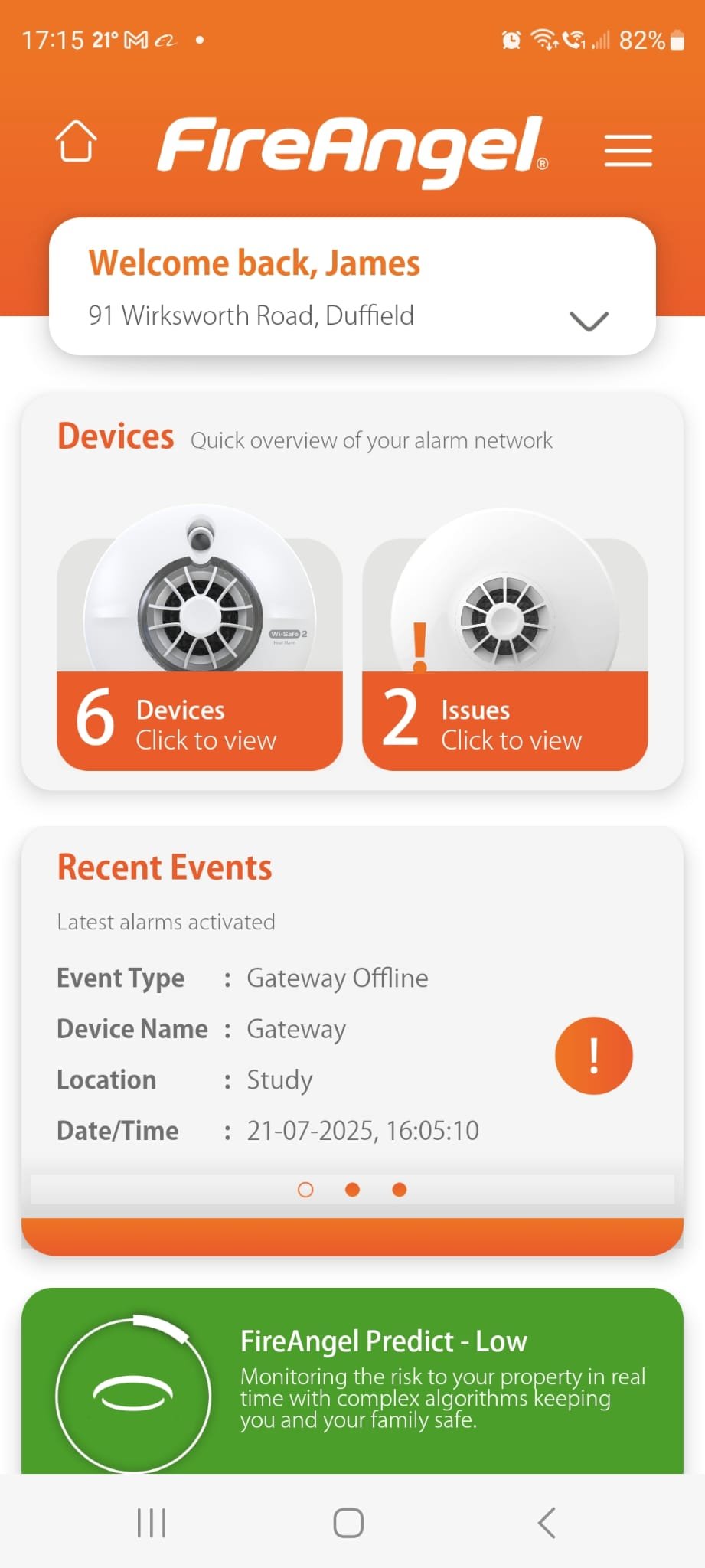The image size is (705, 1568).
Task: Expand the 91 Wirksworth Road address dropdown
Action: click(x=589, y=320)
